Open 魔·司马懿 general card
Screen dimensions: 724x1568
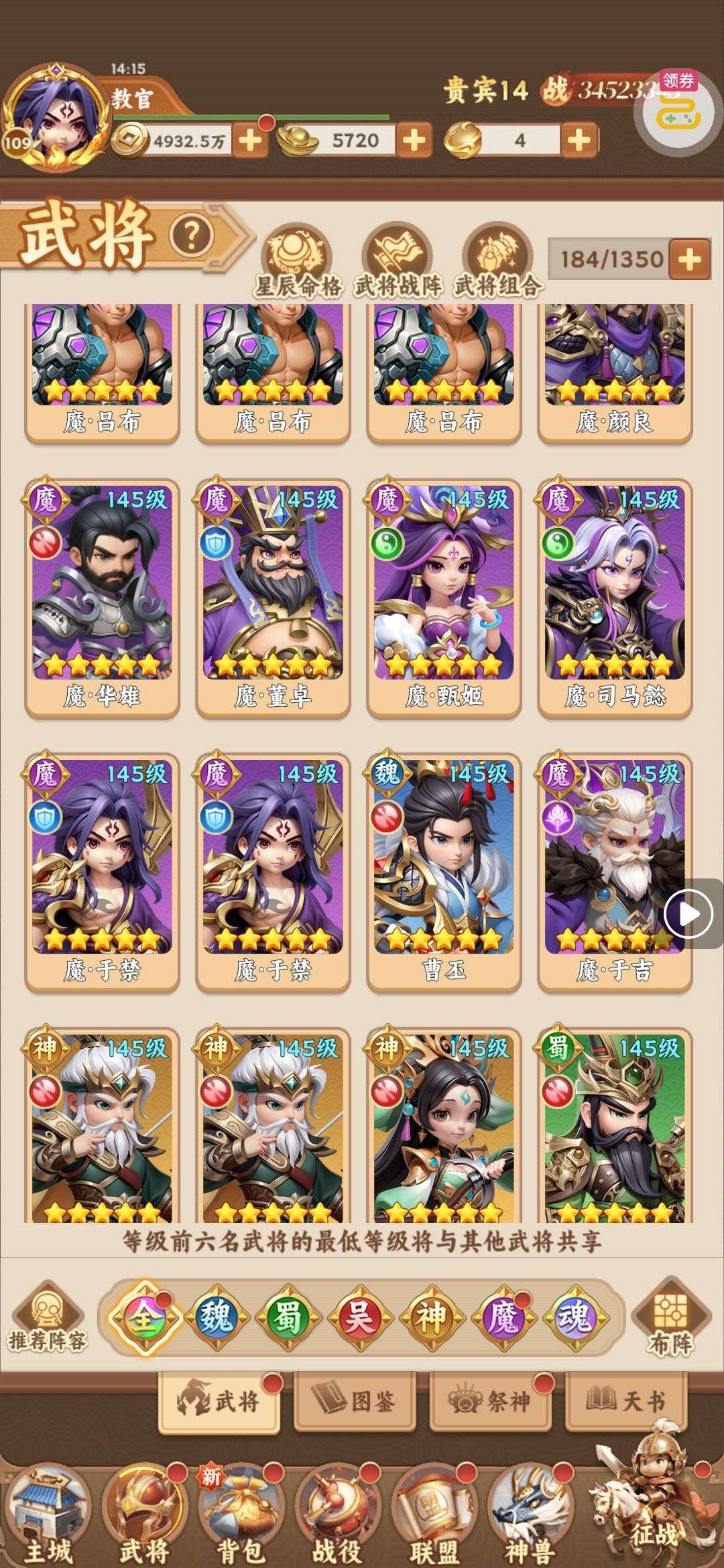coord(615,596)
